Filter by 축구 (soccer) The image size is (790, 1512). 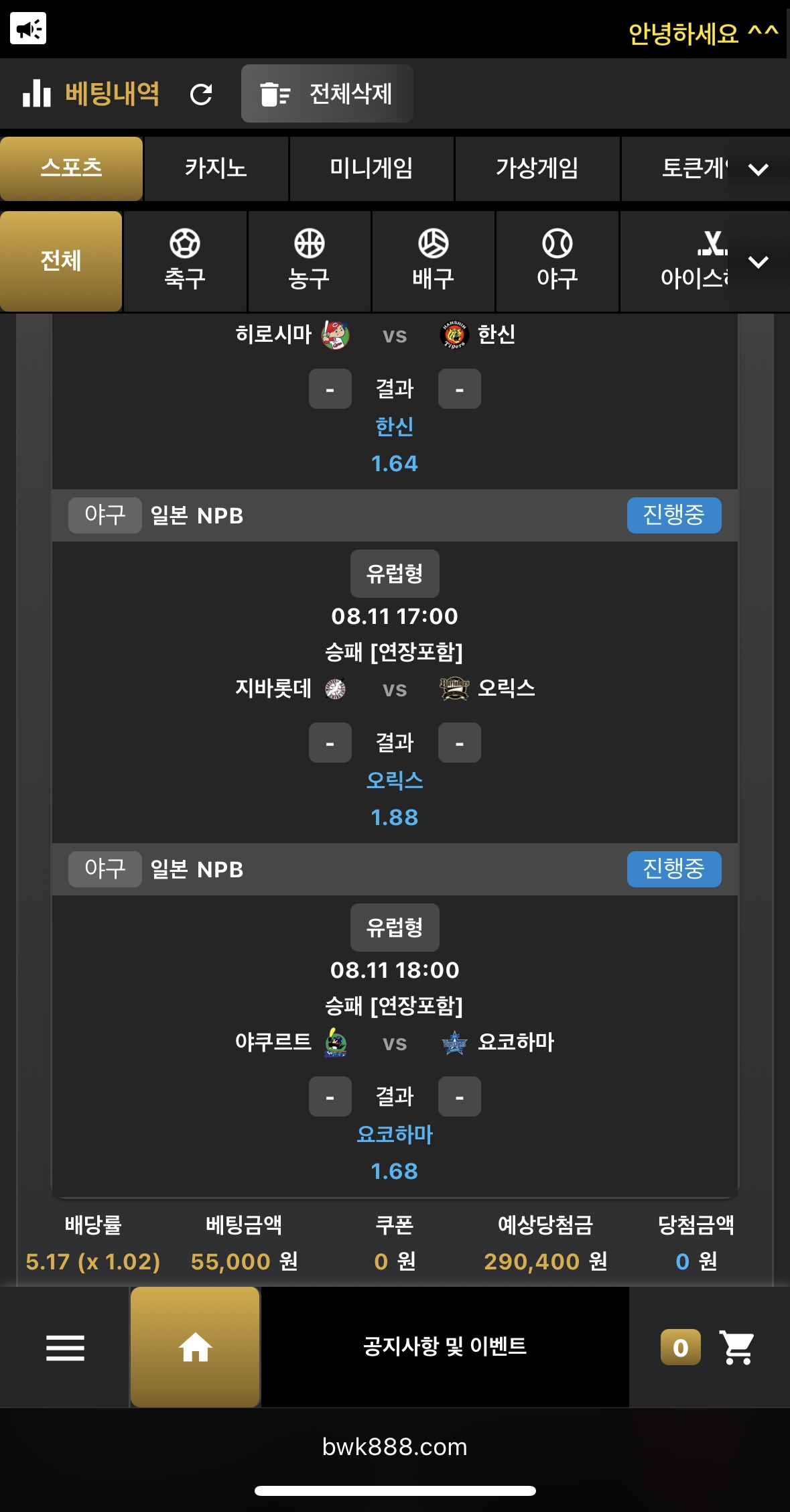point(185,261)
